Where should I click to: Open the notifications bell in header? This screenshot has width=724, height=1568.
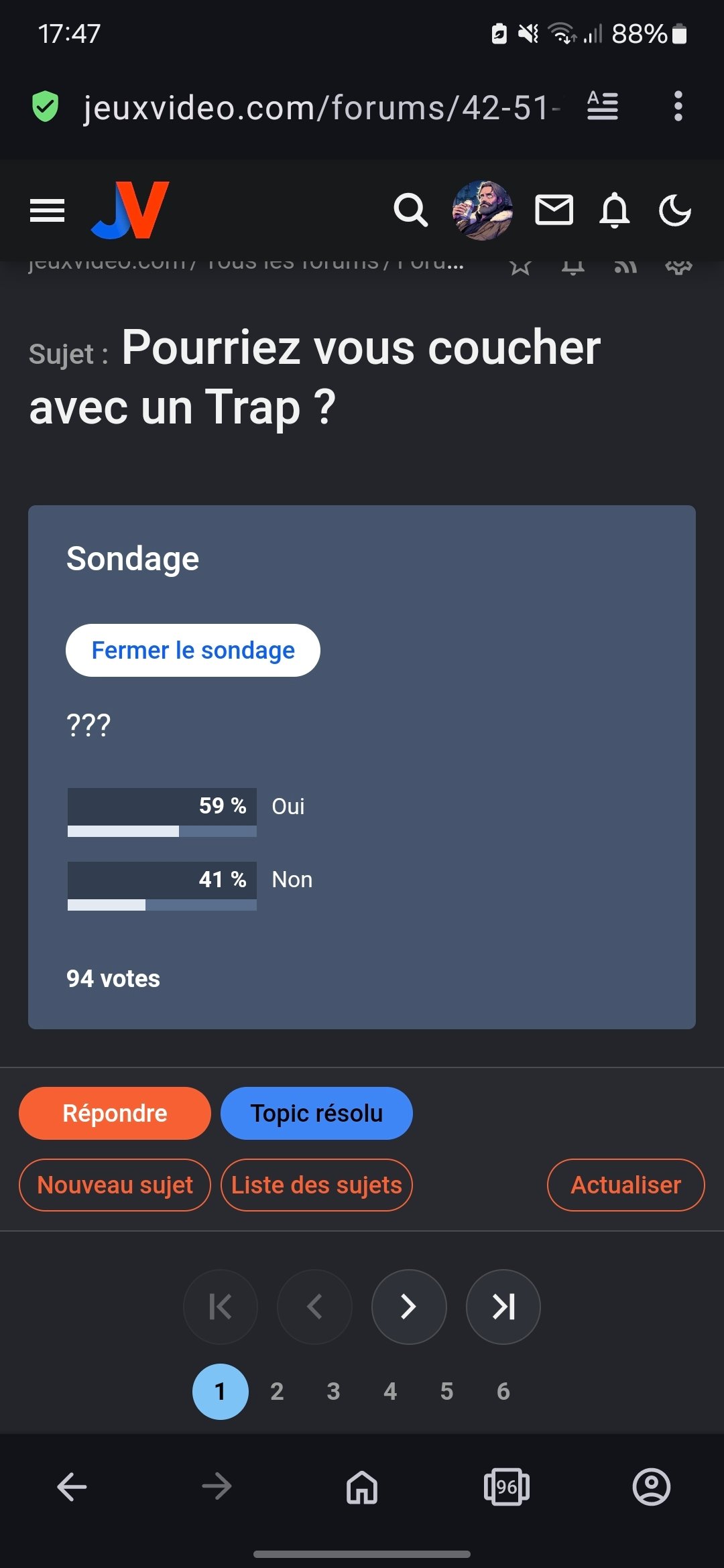(x=614, y=210)
